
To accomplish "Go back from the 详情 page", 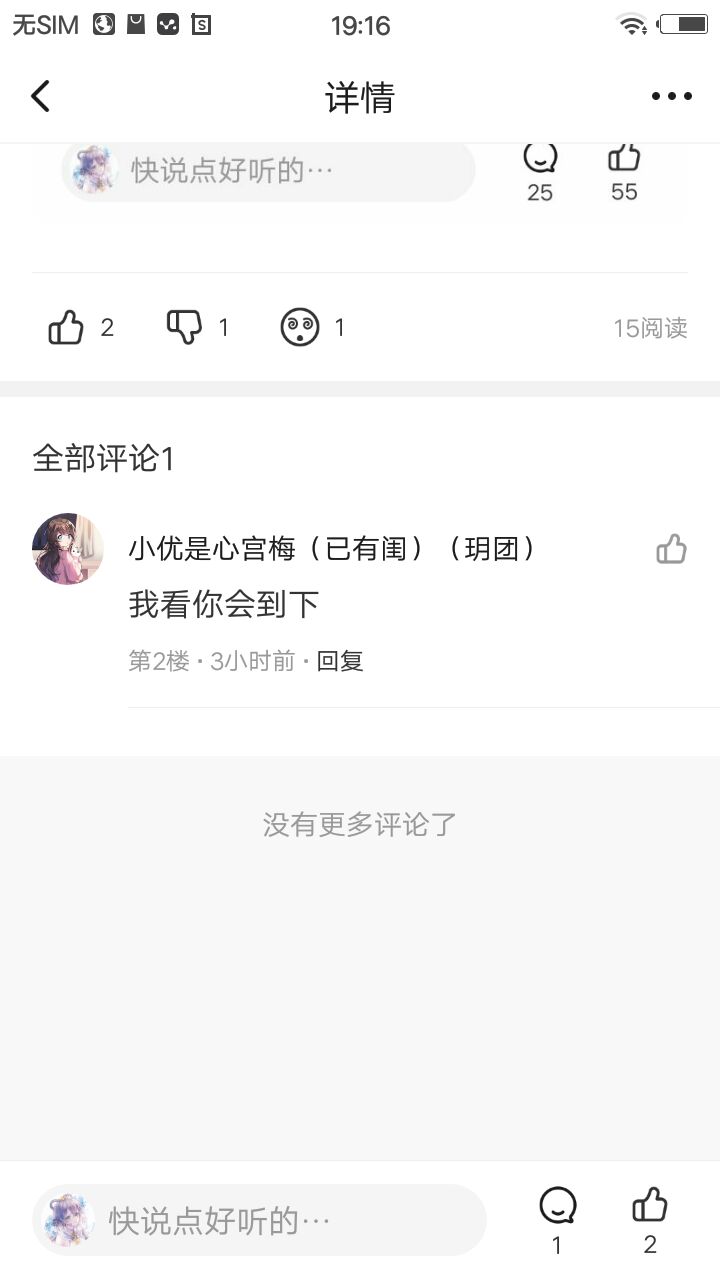I will pyautogui.click(x=40, y=97).
